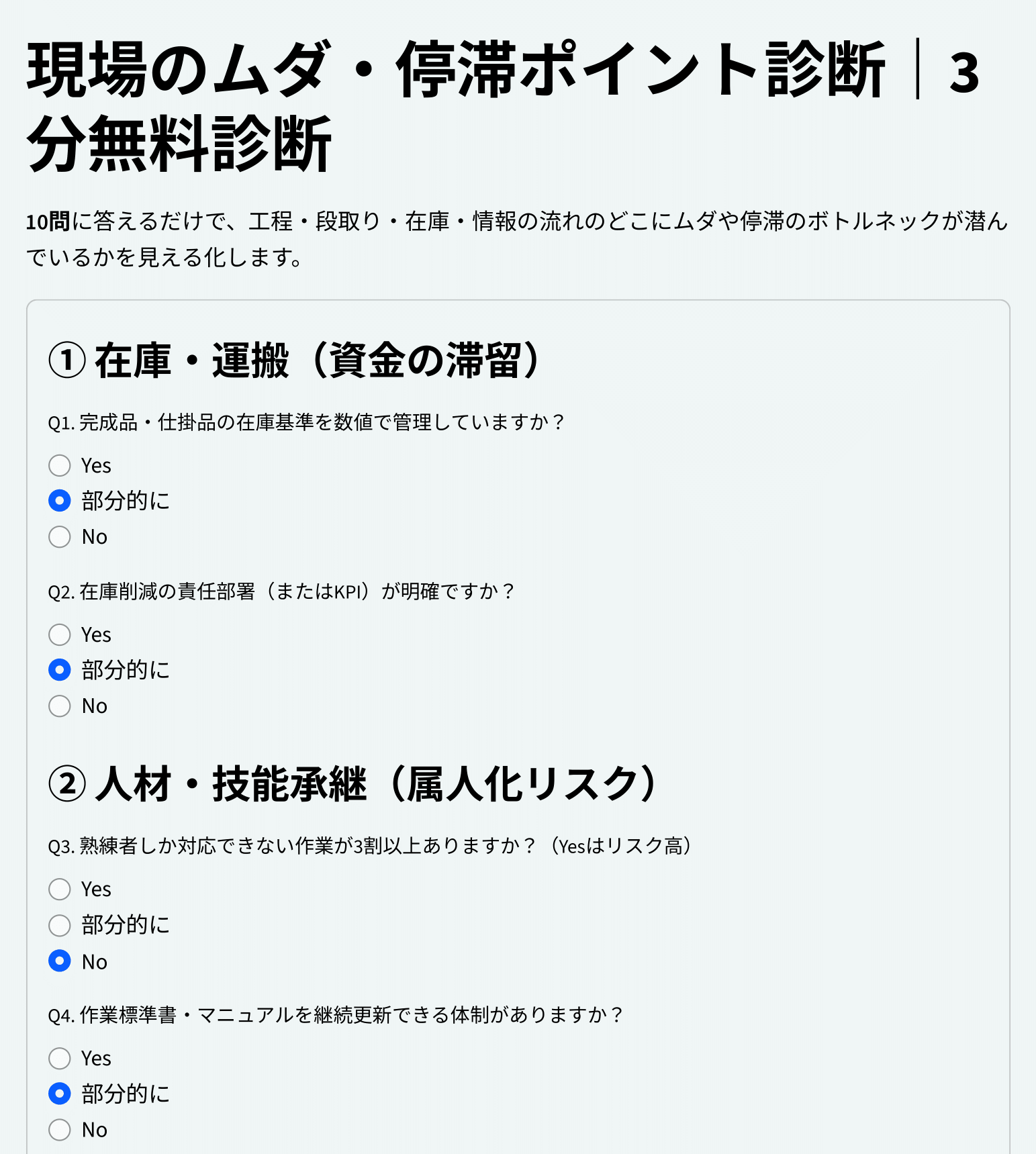The height and width of the screenshot is (1154, 1036).
Task: Choose 部分的に for Q1
Action: click(x=60, y=501)
